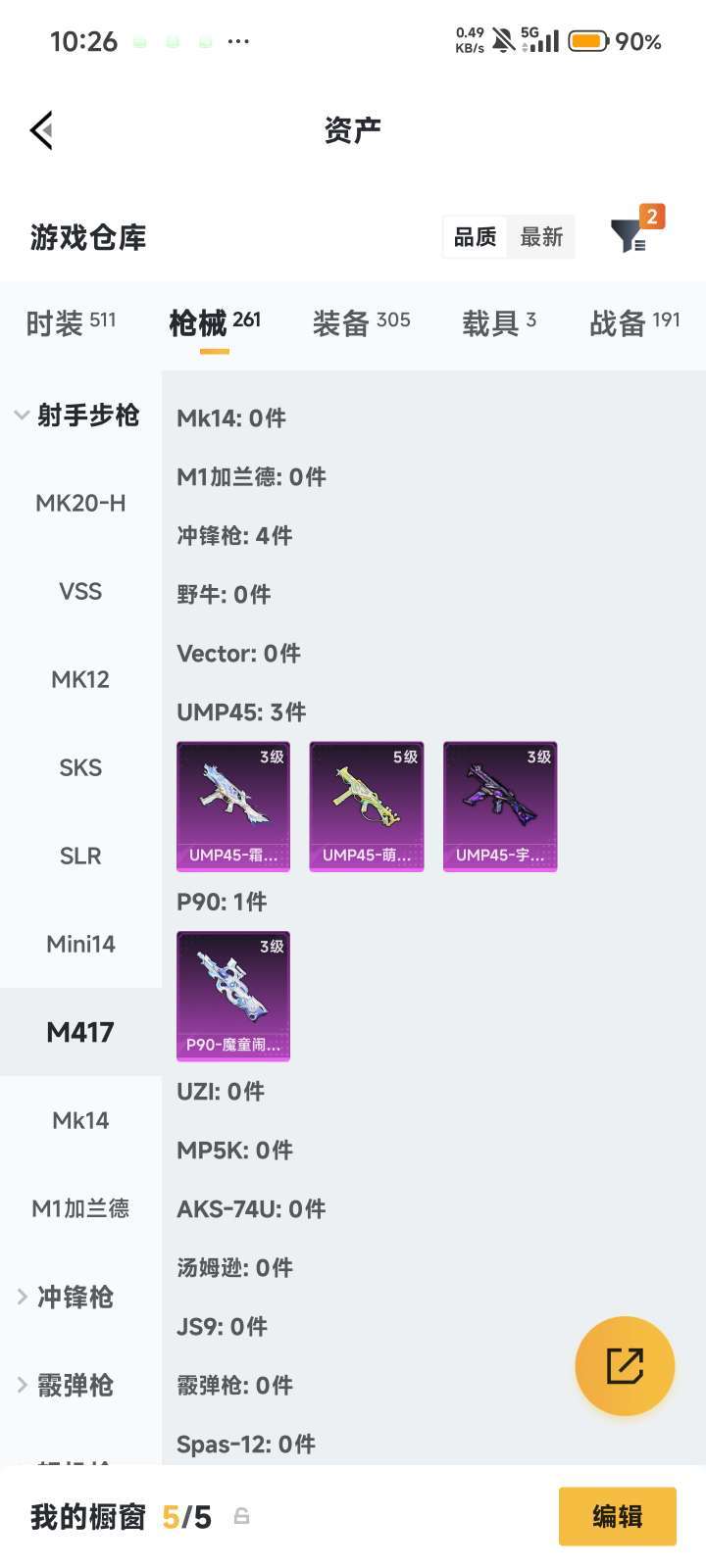Open the UMP45-霜 skin card

pyautogui.click(x=233, y=807)
